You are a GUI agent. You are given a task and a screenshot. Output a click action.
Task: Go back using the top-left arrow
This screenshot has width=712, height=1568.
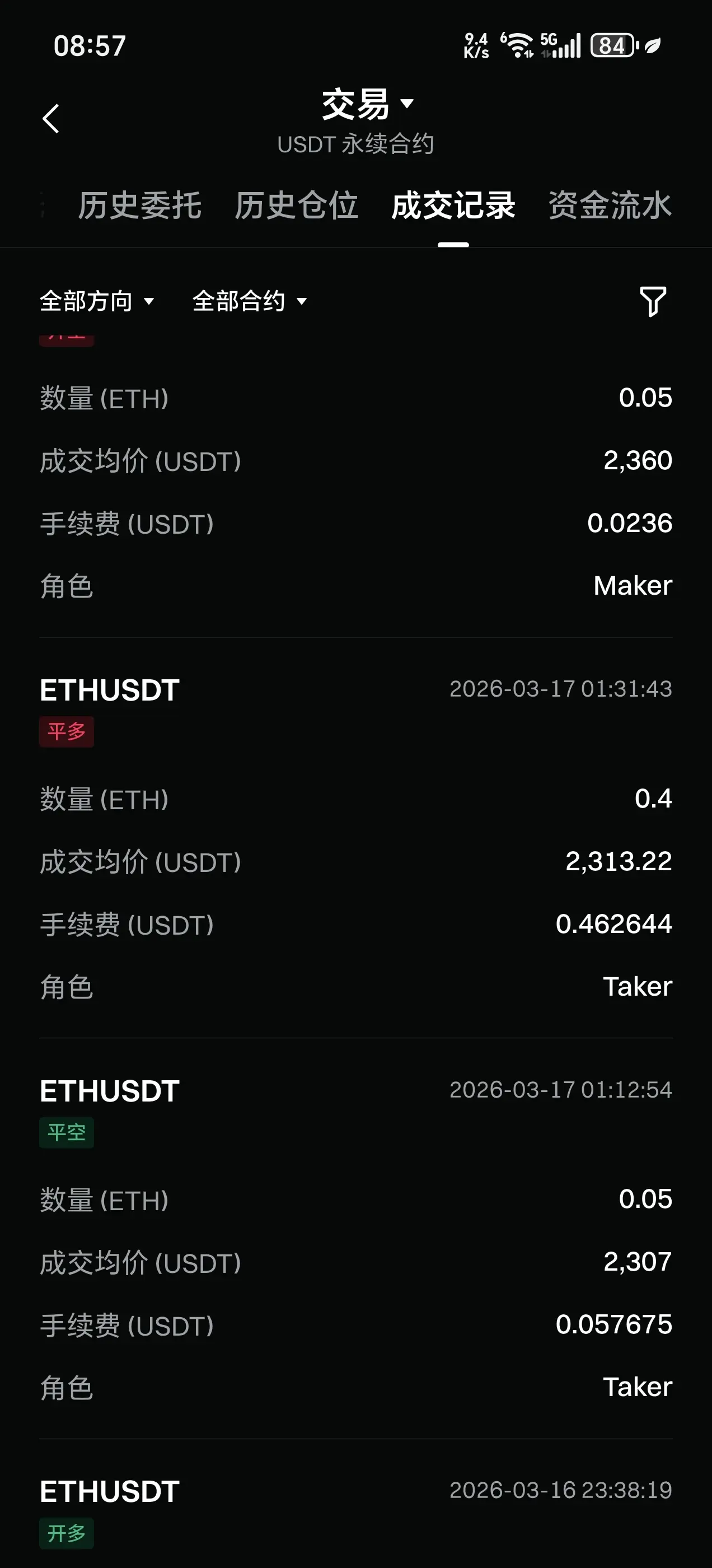point(51,118)
